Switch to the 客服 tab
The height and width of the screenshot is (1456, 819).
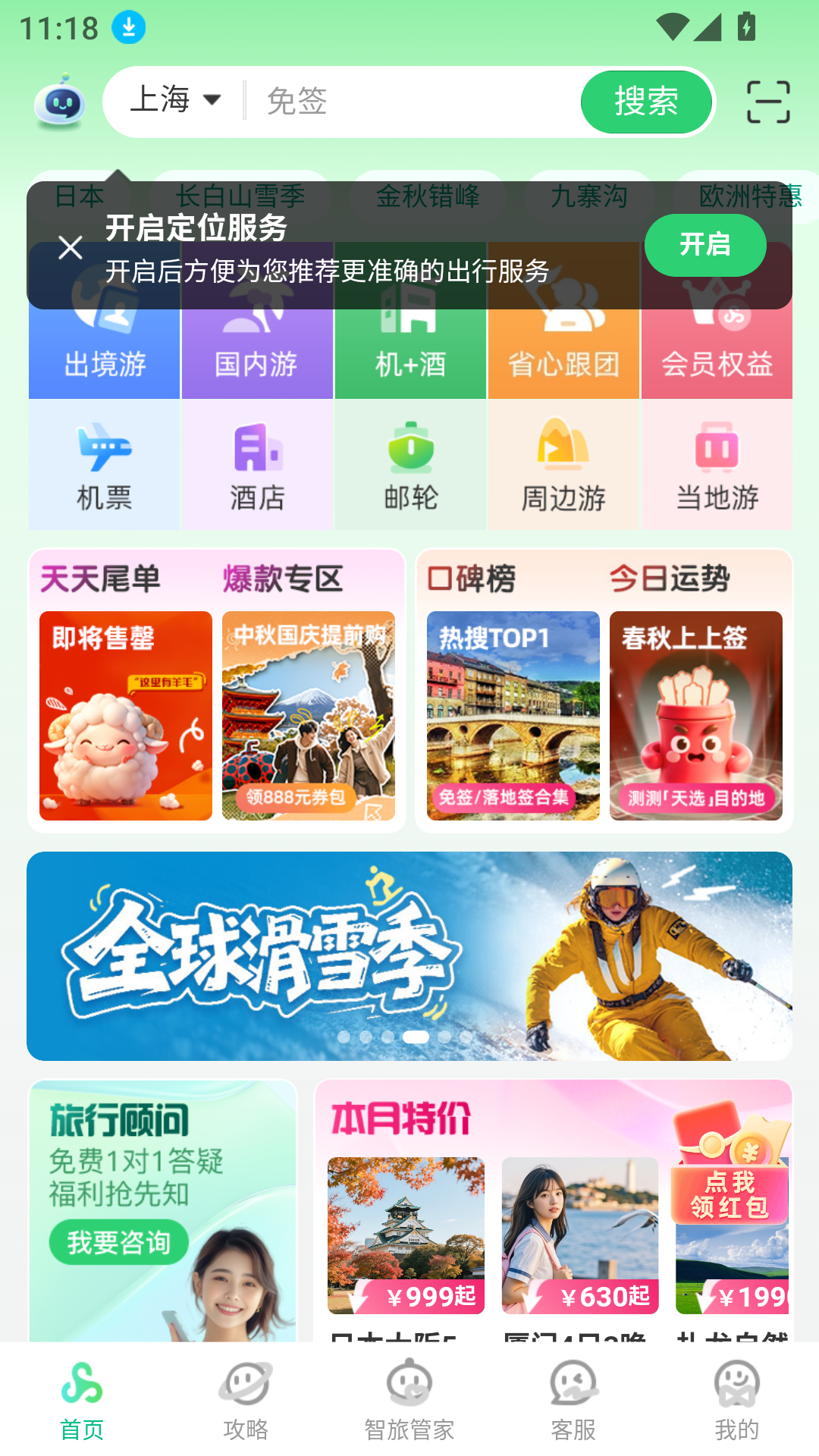click(x=573, y=1400)
